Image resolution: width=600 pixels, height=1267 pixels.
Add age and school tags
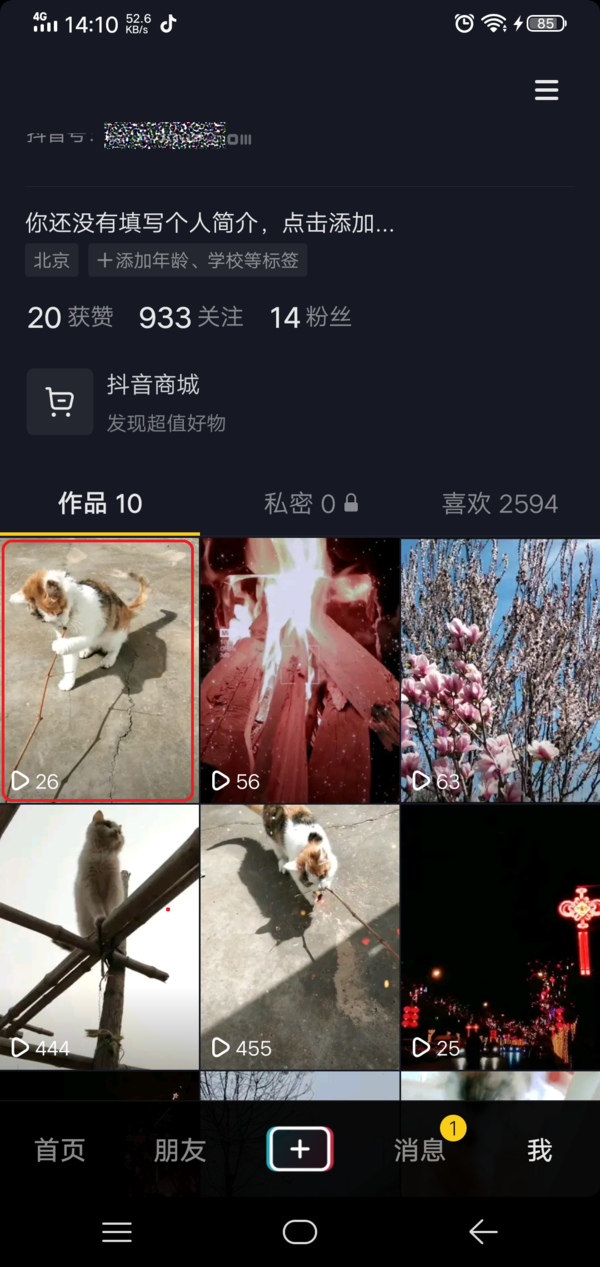tap(197, 261)
